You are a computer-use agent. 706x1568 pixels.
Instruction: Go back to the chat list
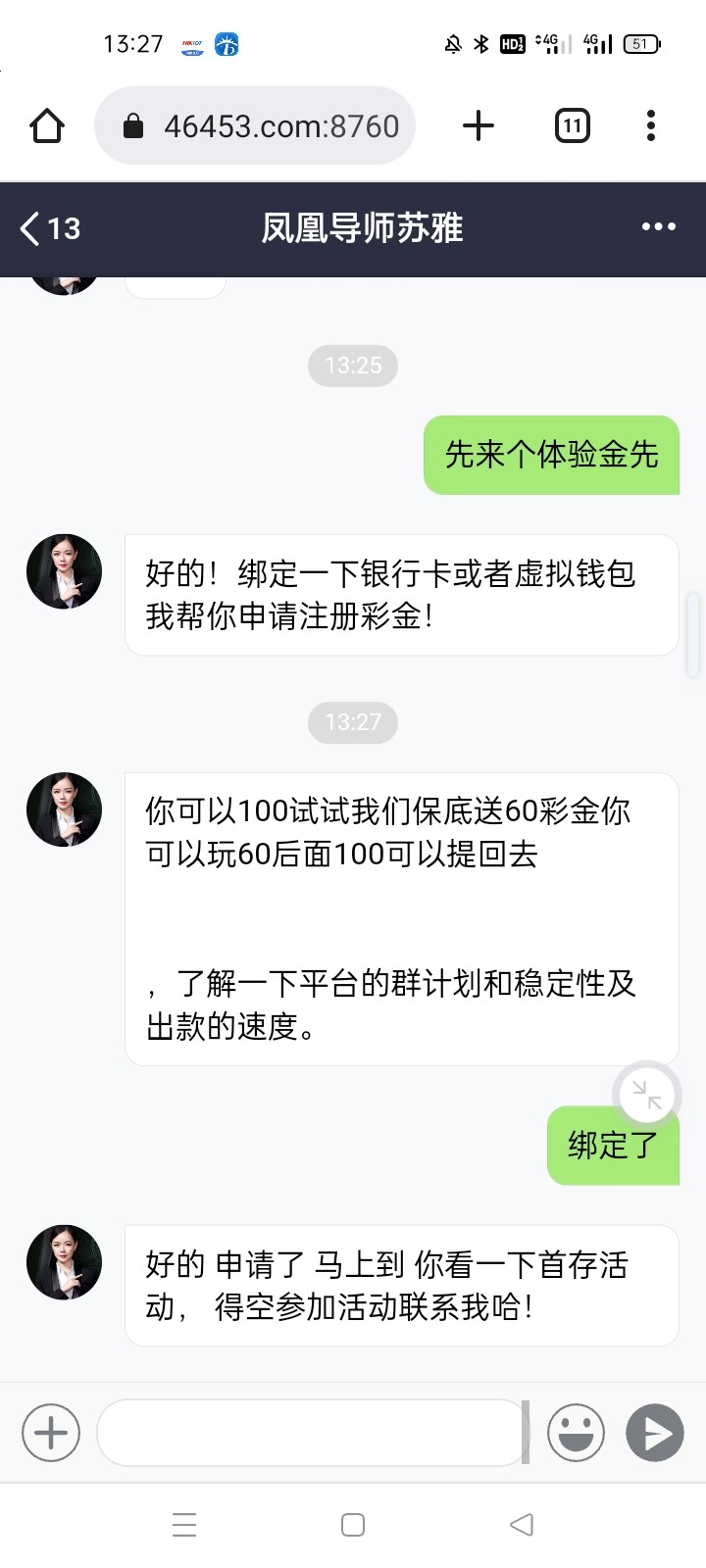(49, 228)
